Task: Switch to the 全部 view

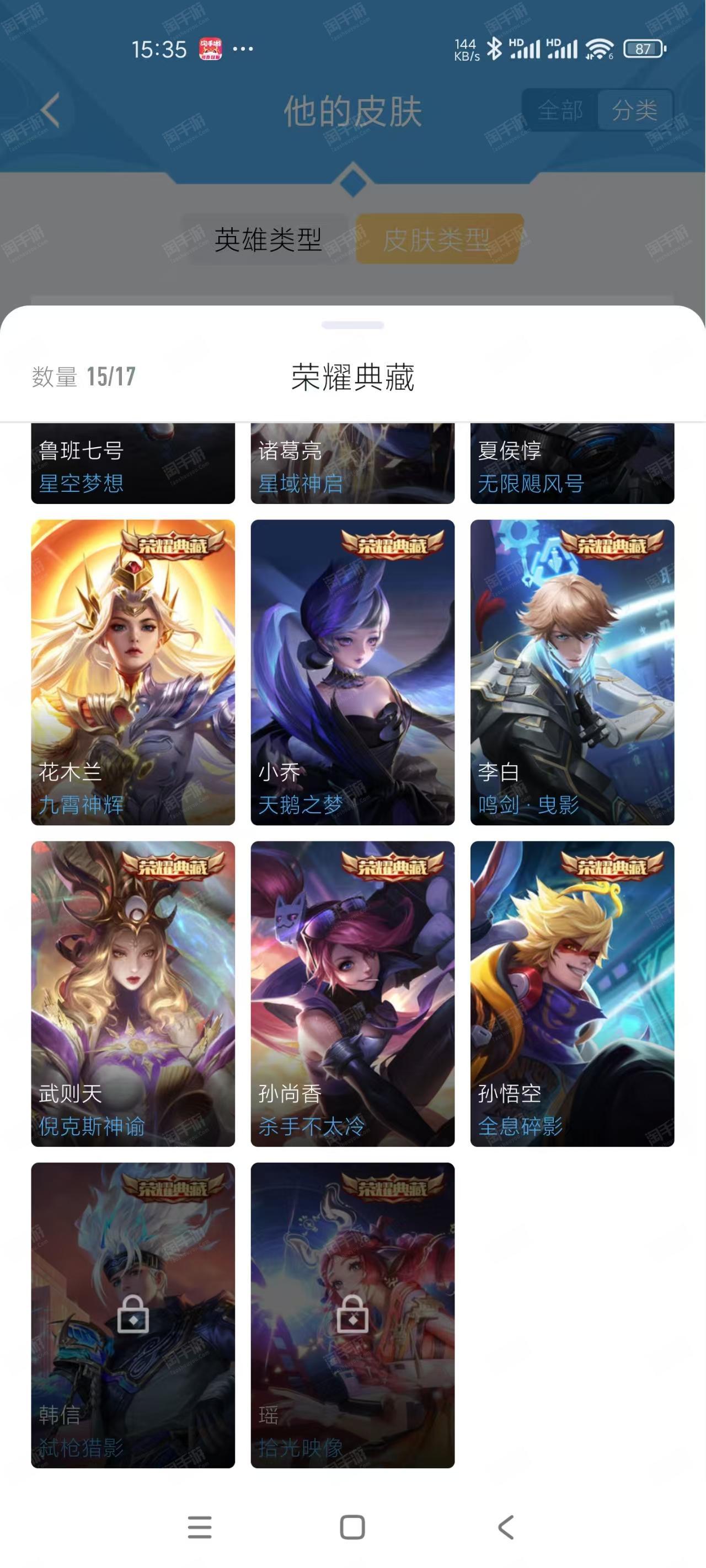Action: (x=560, y=110)
